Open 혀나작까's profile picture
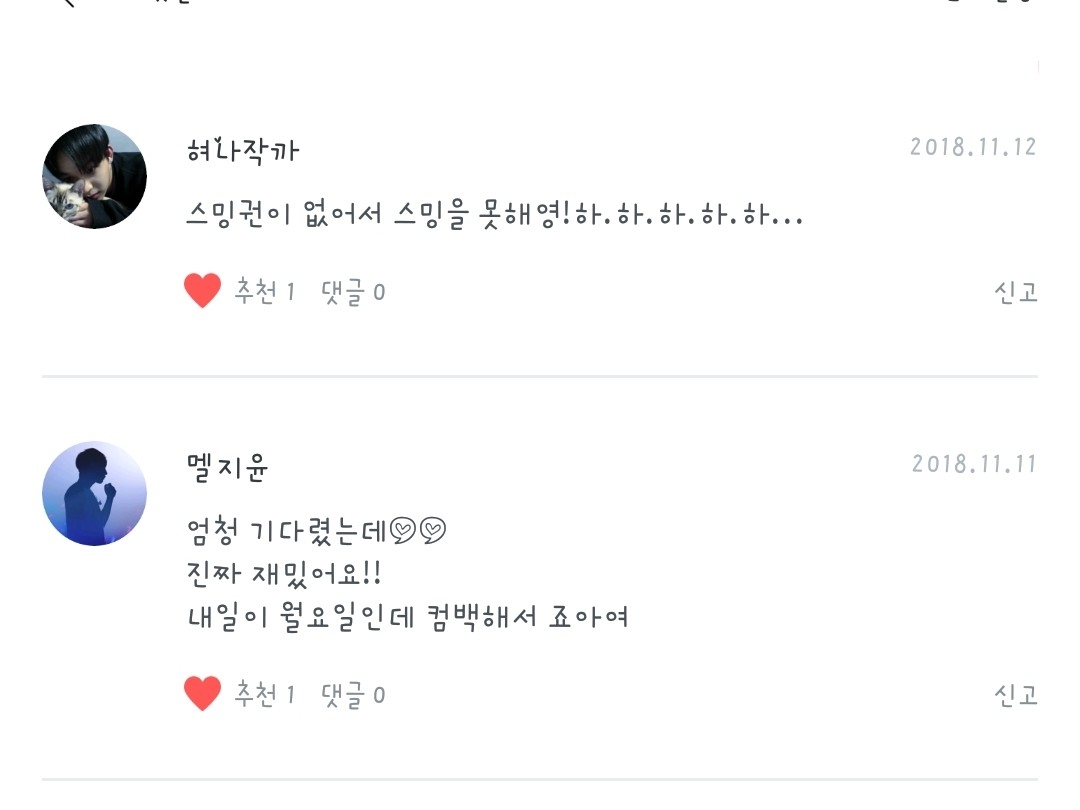This screenshot has height=810, width=1080. [95, 177]
